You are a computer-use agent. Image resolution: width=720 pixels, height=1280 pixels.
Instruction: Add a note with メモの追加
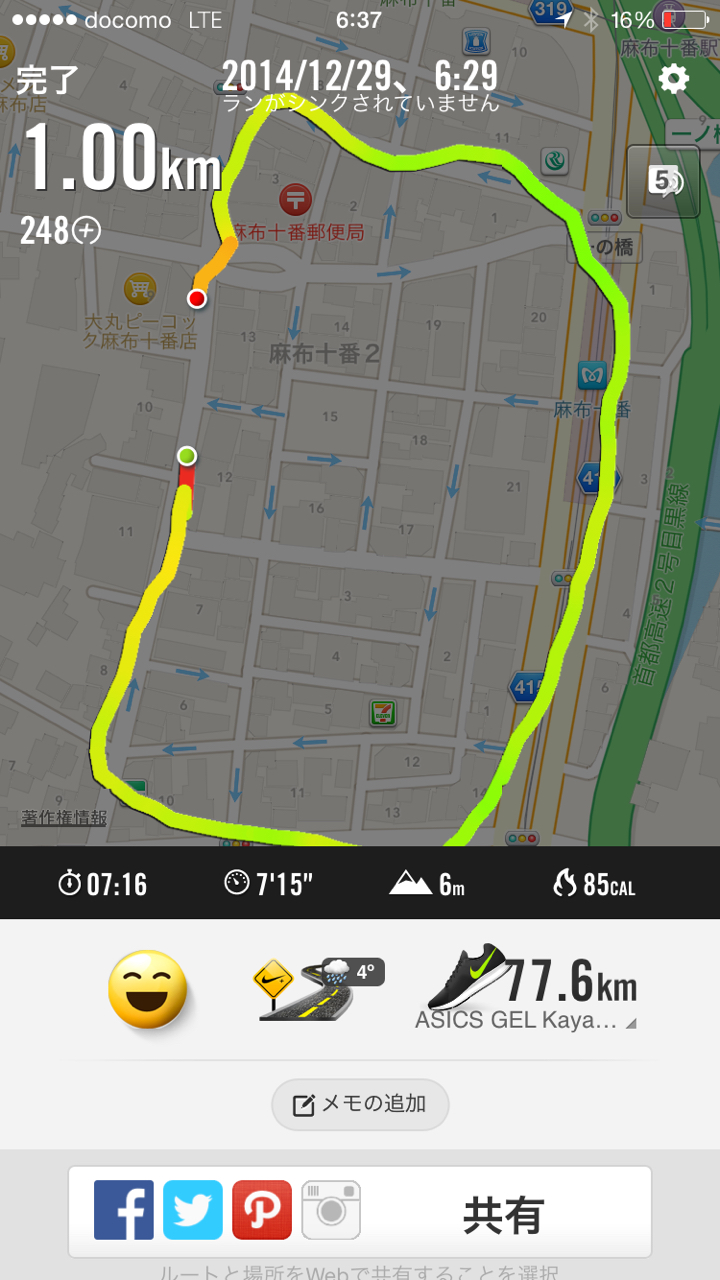point(360,1104)
